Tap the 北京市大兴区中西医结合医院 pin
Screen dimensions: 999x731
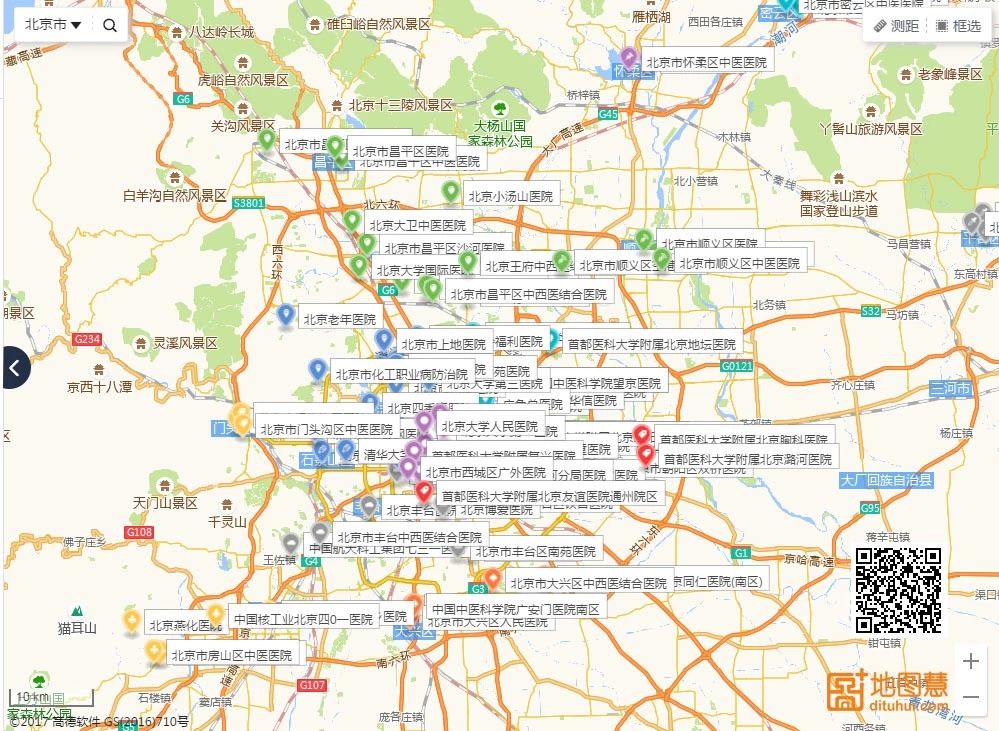click(492, 578)
